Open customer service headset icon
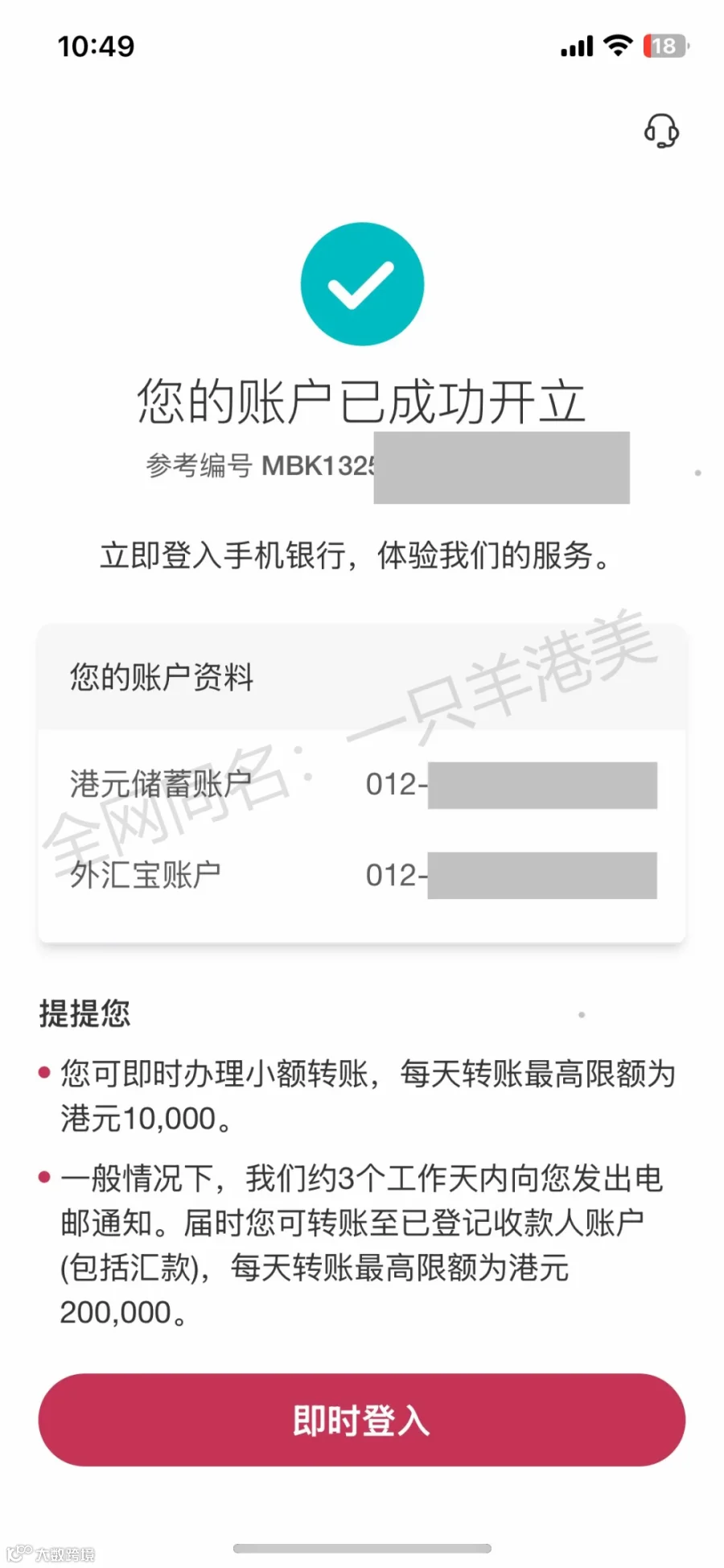 (x=661, y=130)
